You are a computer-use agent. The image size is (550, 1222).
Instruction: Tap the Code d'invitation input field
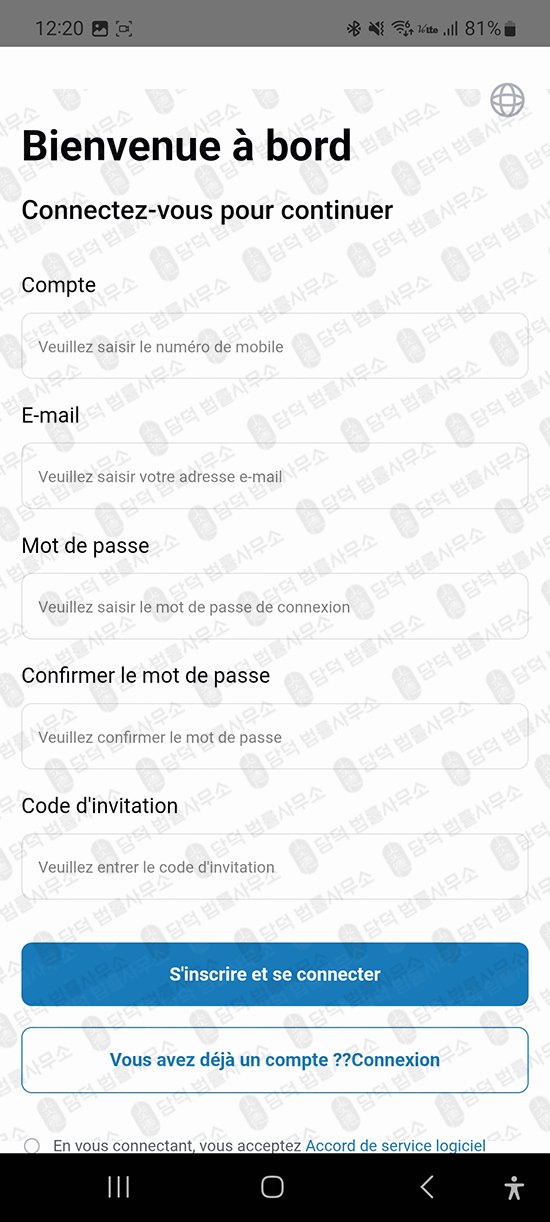275,866
